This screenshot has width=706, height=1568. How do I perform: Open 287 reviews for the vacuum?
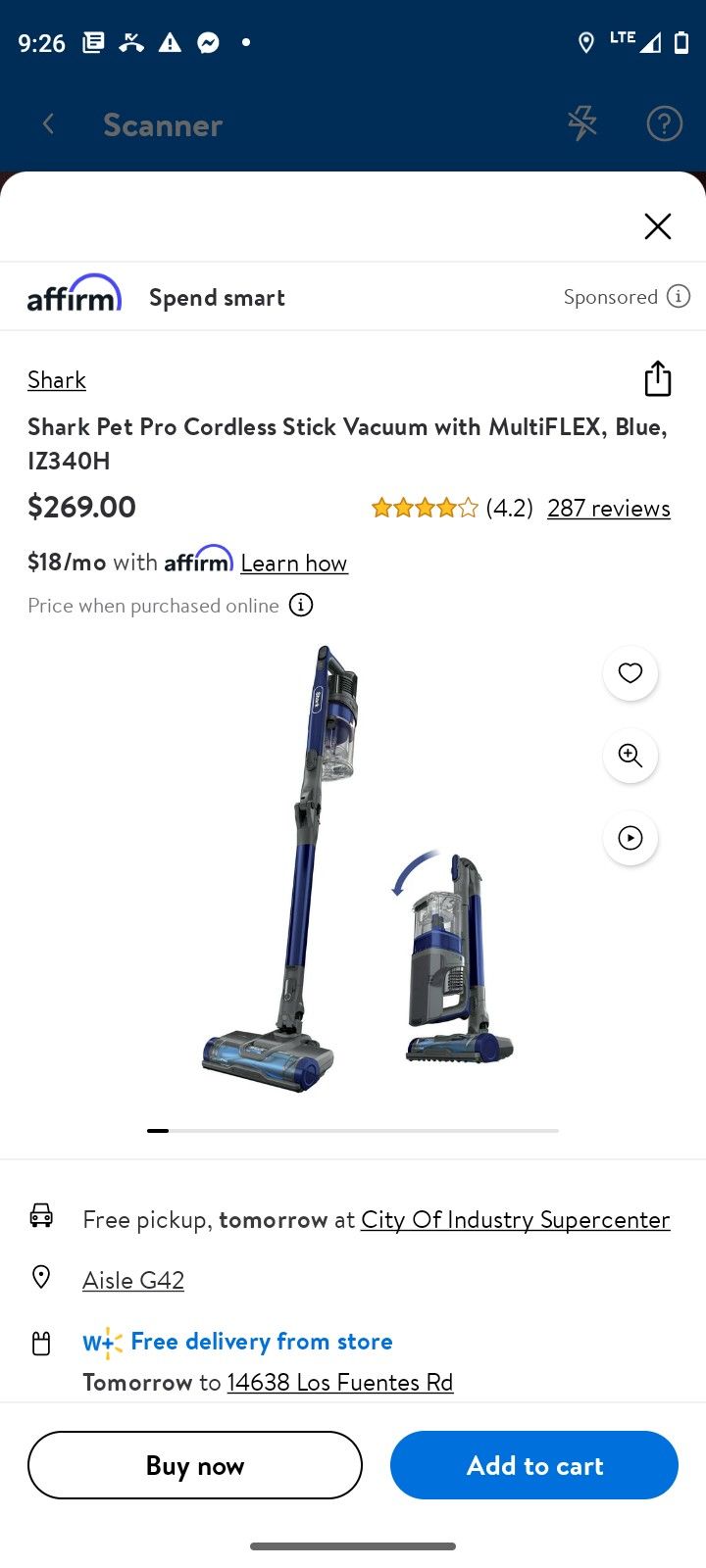coord(608,508)
